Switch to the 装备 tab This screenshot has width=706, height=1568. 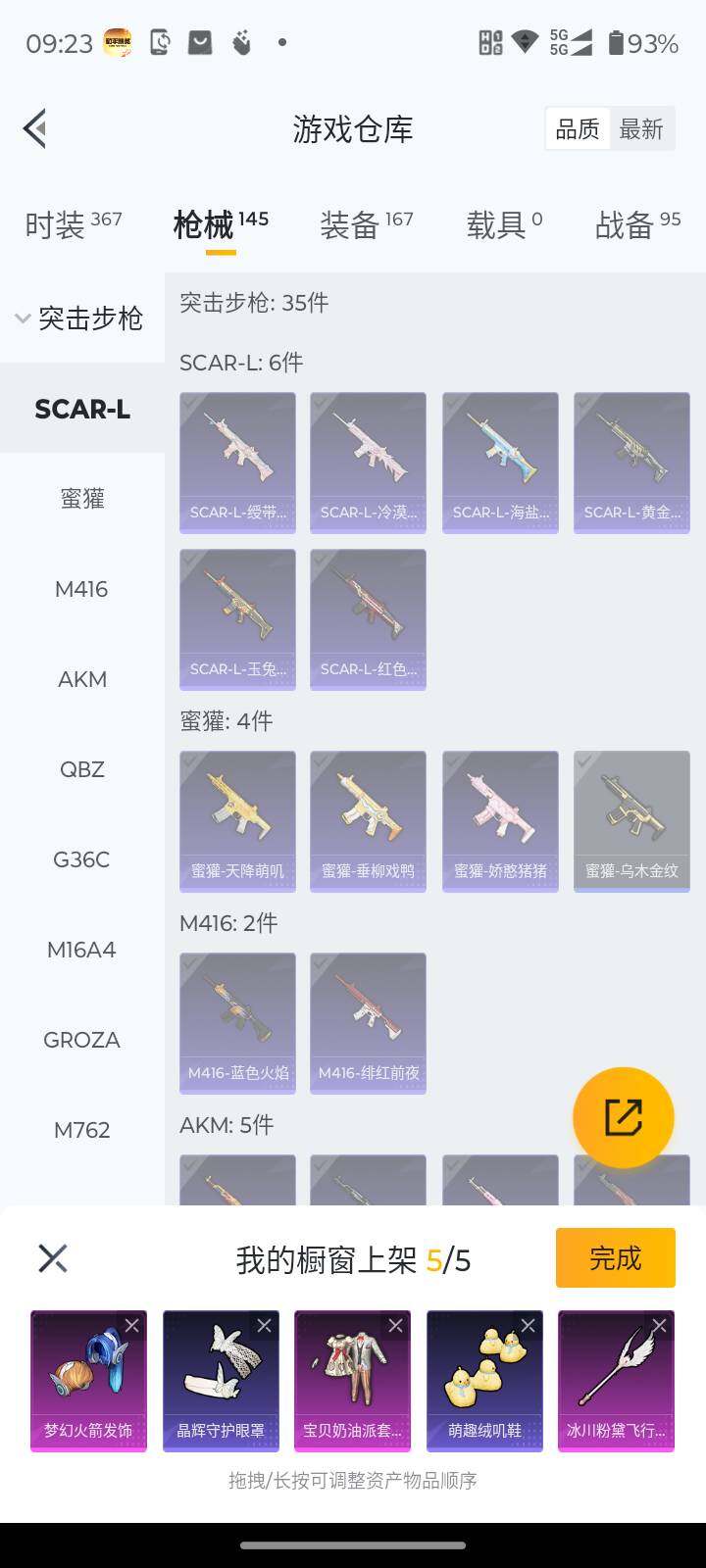(366, 224)
